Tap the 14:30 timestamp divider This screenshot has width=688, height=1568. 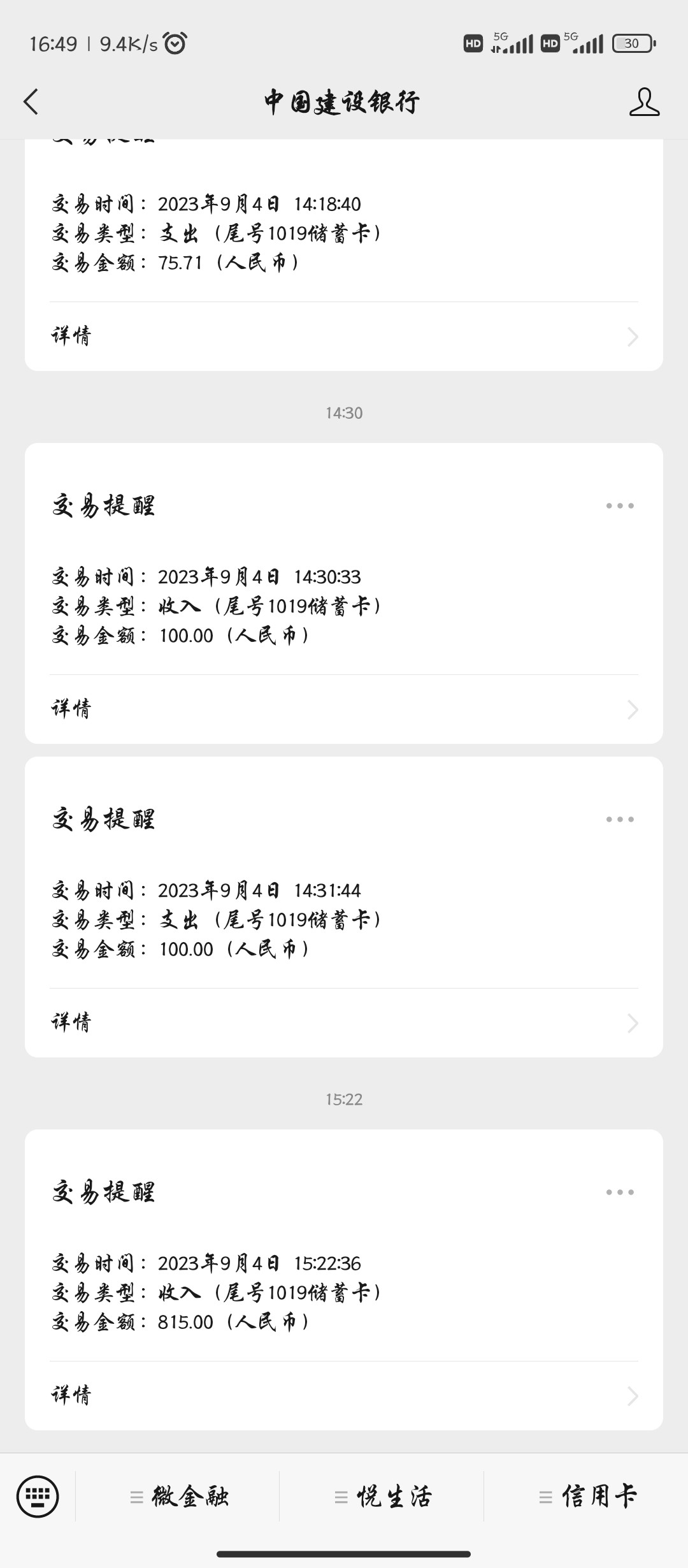pos(344,413)
